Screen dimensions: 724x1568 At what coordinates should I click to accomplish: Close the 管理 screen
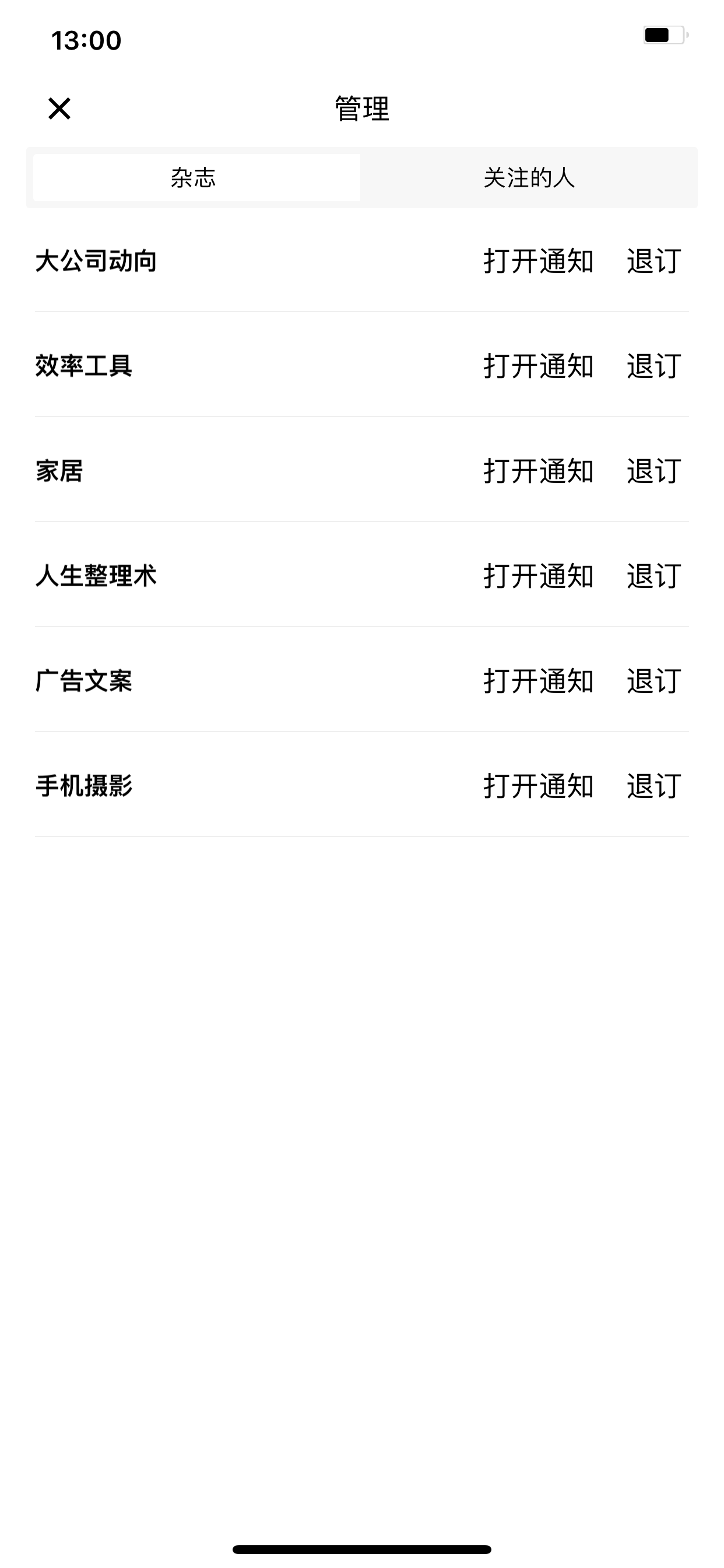pyautogui.click(x=59, y=109)
